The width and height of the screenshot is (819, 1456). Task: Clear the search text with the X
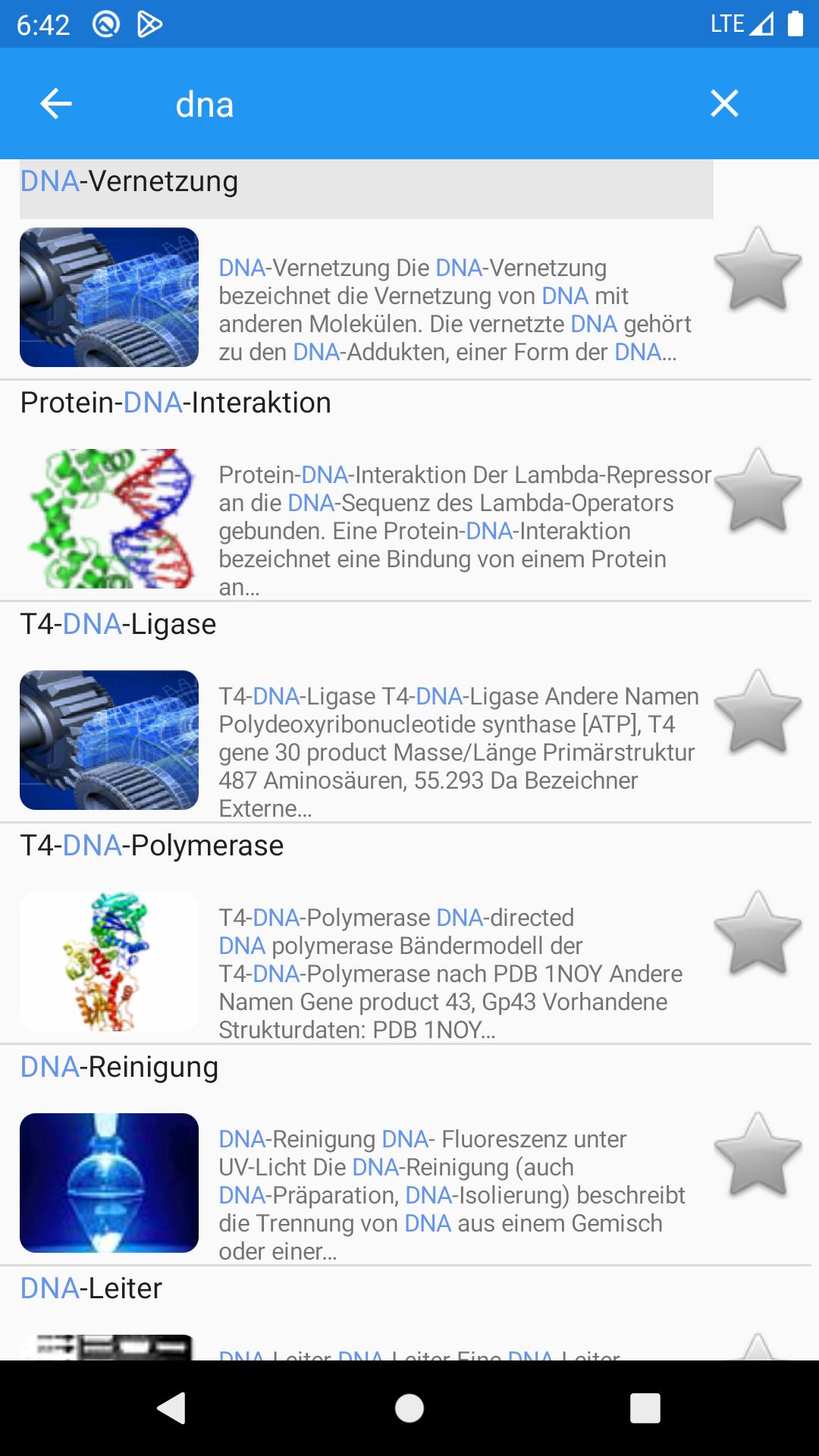click(x=724, y=104)
